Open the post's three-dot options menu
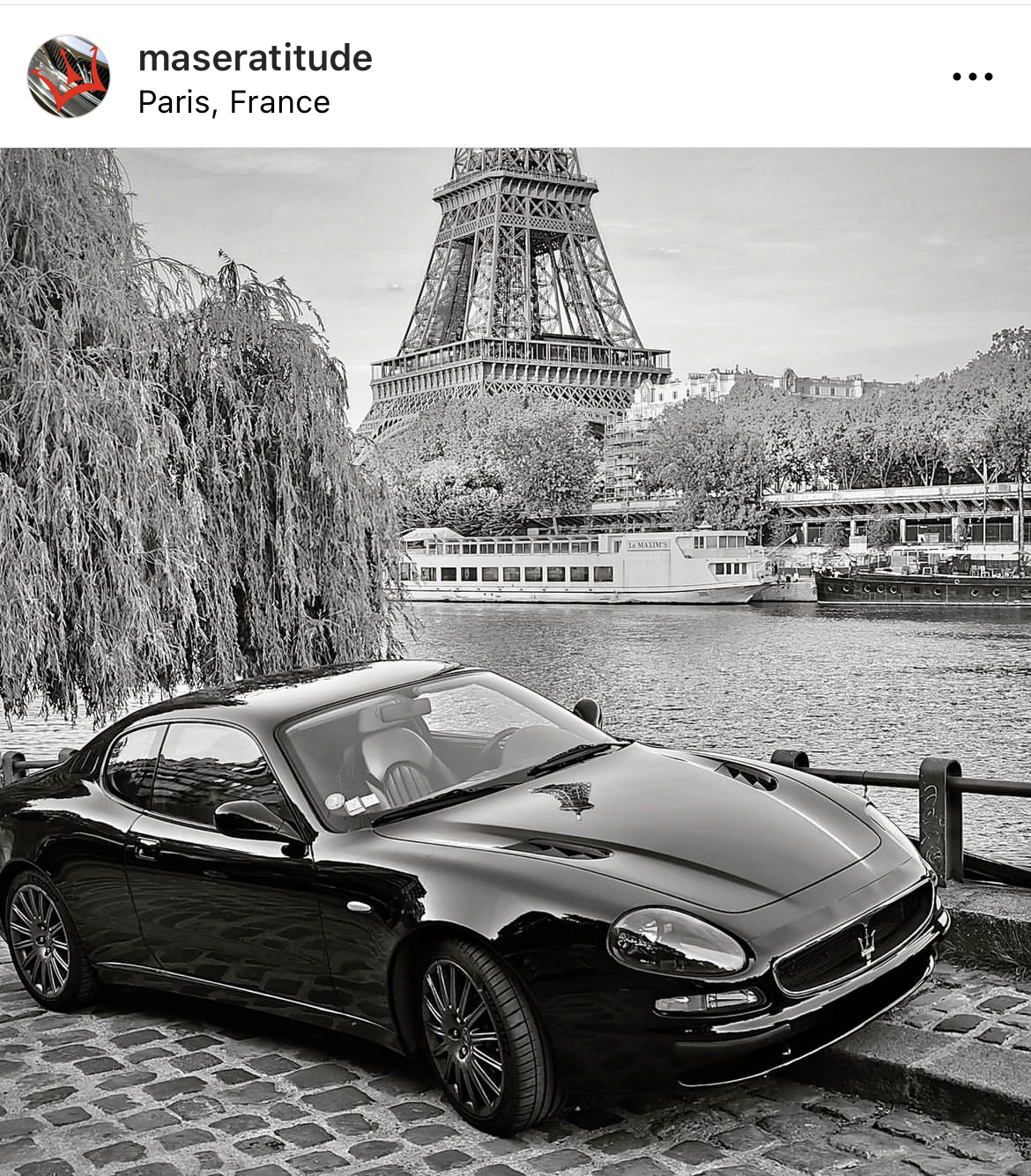1031x1176 pixels. (972, 77)
